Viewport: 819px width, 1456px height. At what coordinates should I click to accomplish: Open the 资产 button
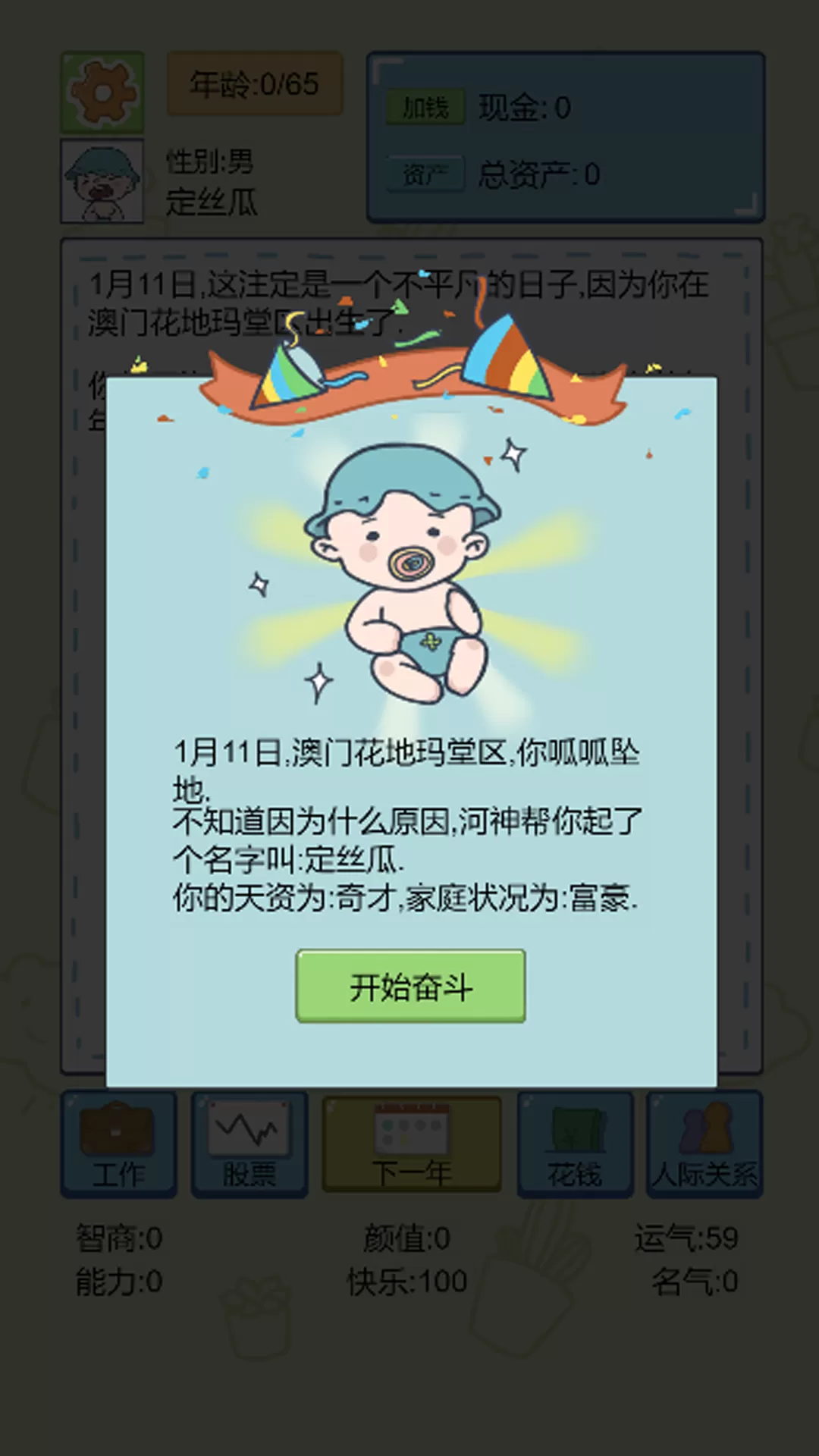(425, 174)
